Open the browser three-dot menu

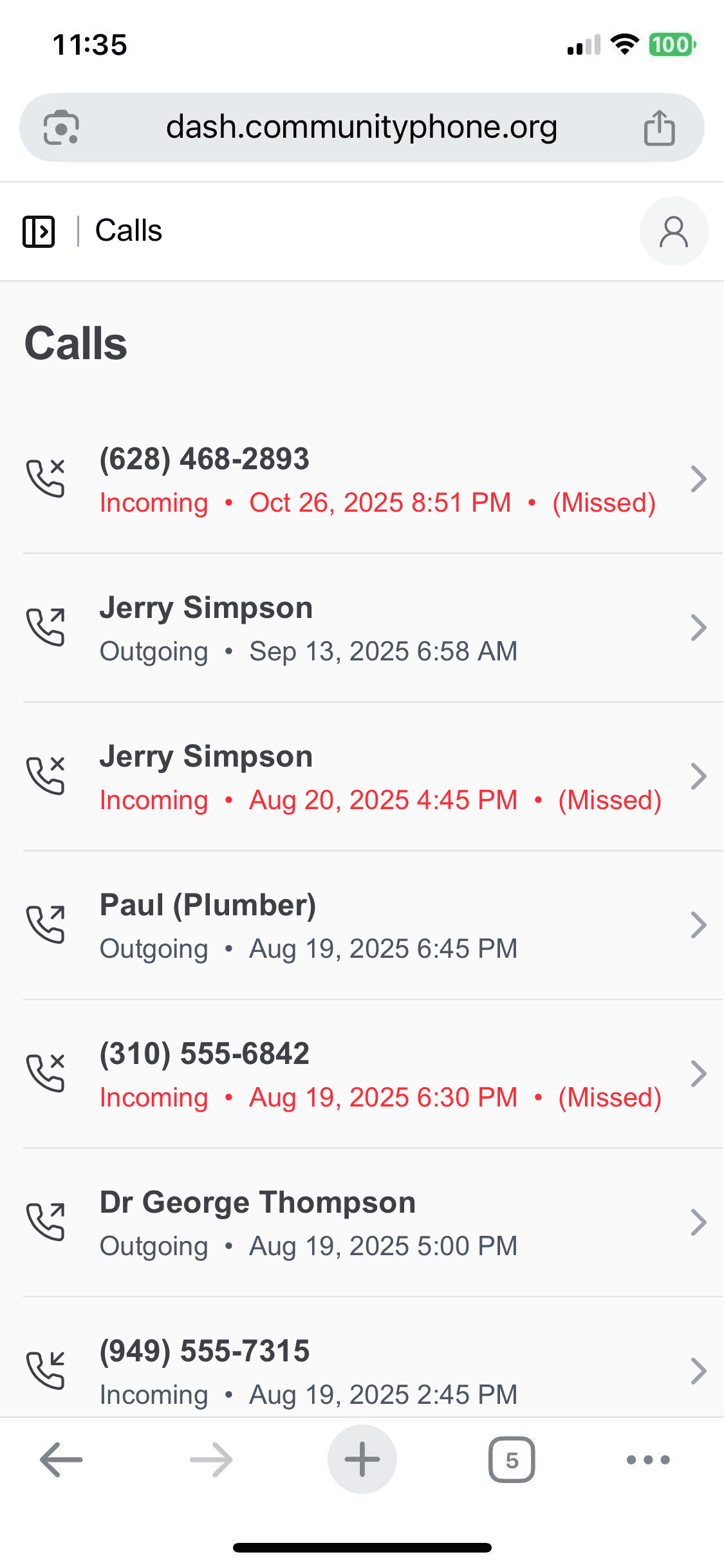[648, 1459]
